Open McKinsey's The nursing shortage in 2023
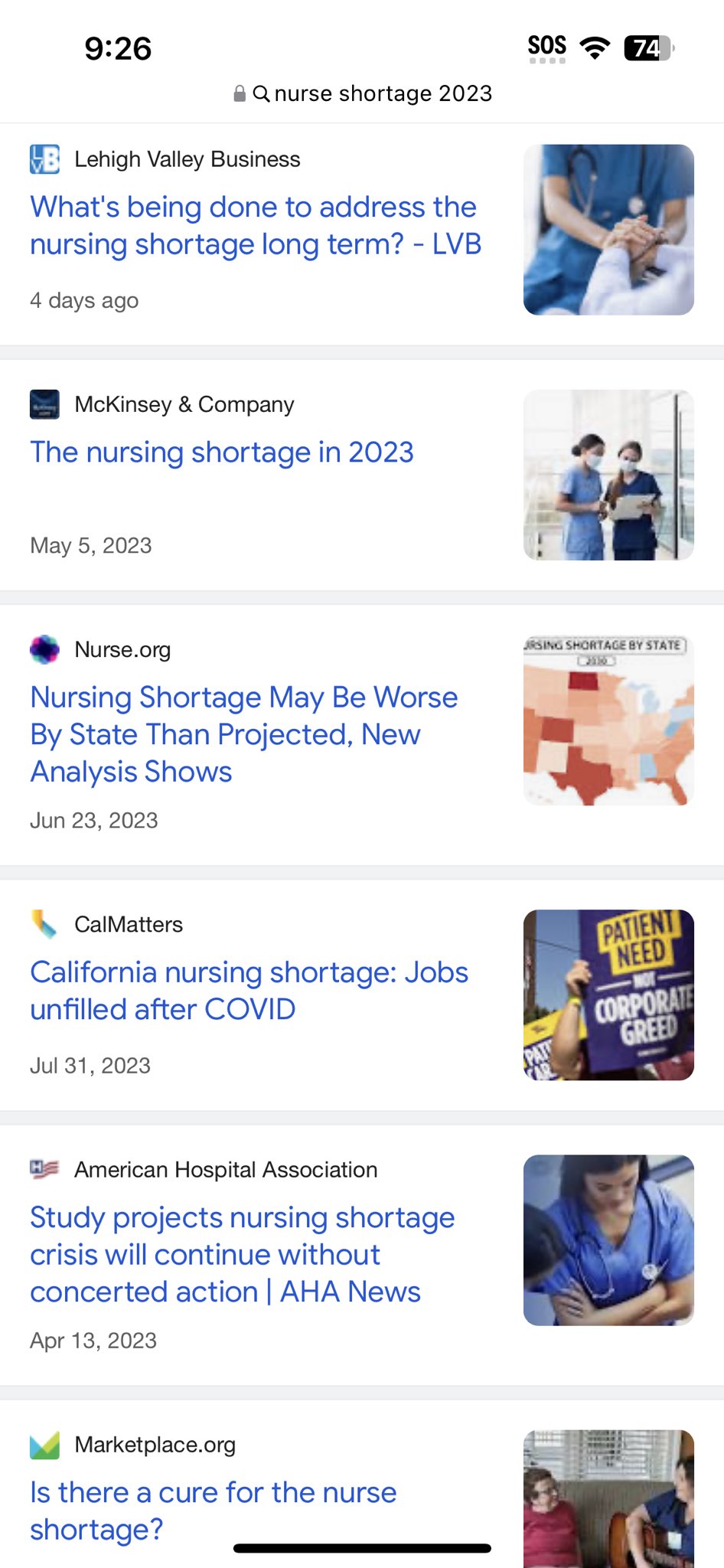 click(222, 452)
